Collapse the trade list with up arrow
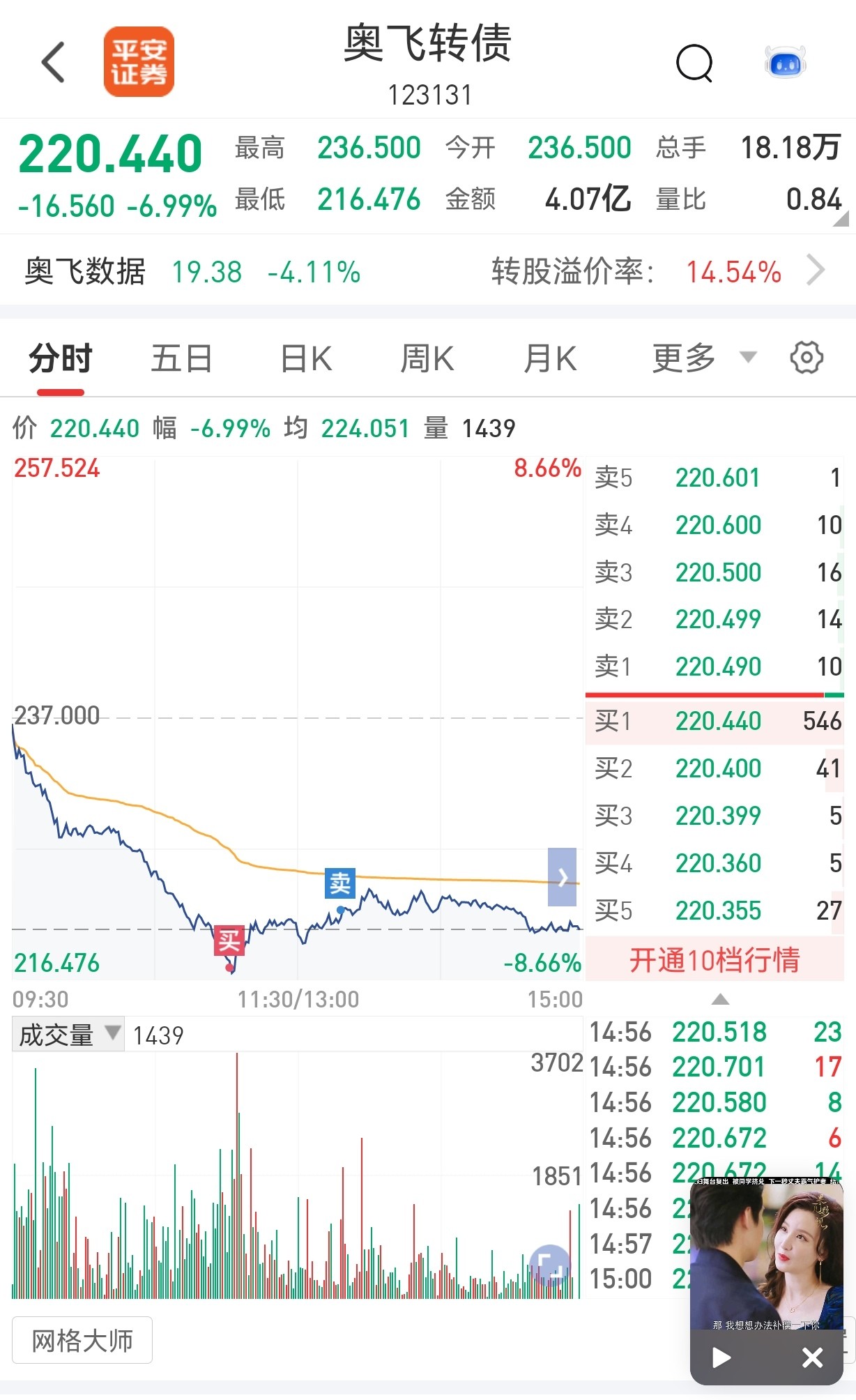856x1400 pixels. click(720, 999)
